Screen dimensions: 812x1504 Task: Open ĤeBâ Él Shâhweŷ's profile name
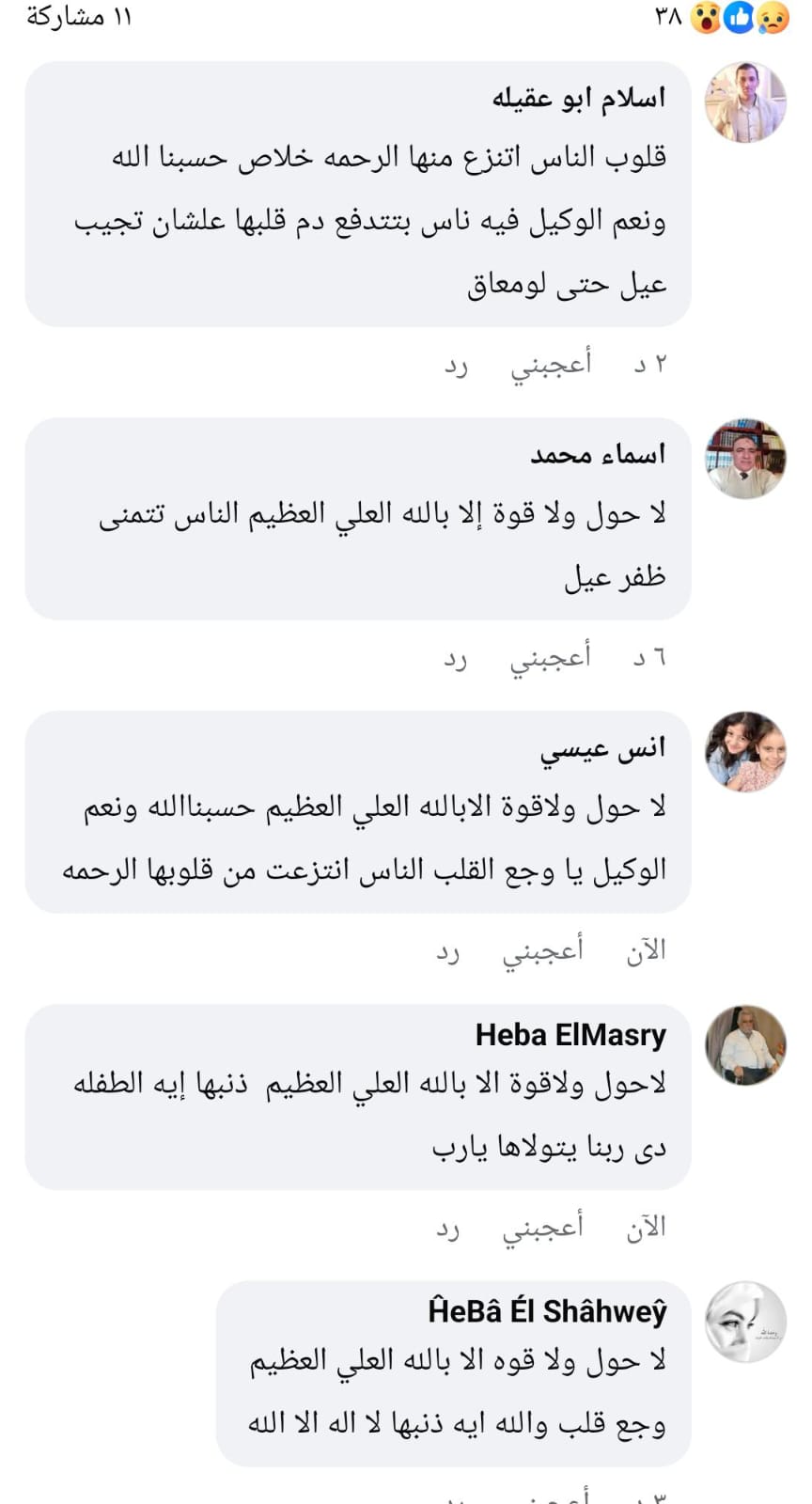click(547, 1311)
